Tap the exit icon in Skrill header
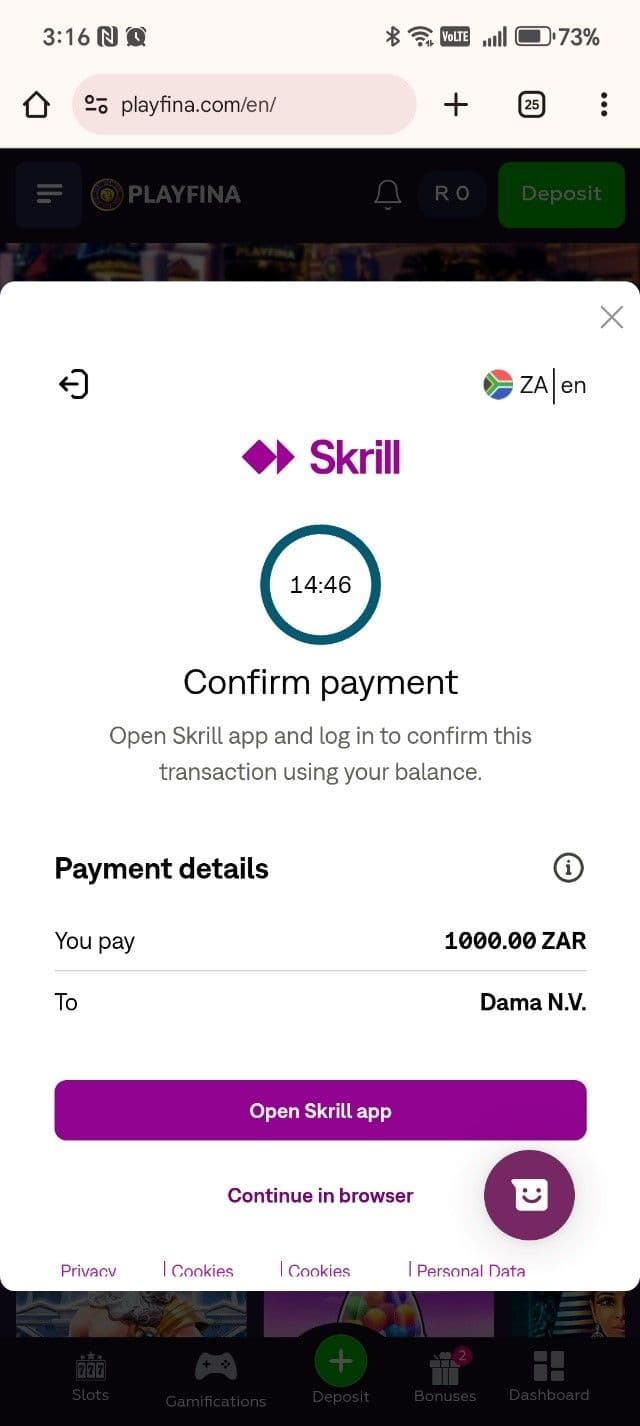 [74, 384]
